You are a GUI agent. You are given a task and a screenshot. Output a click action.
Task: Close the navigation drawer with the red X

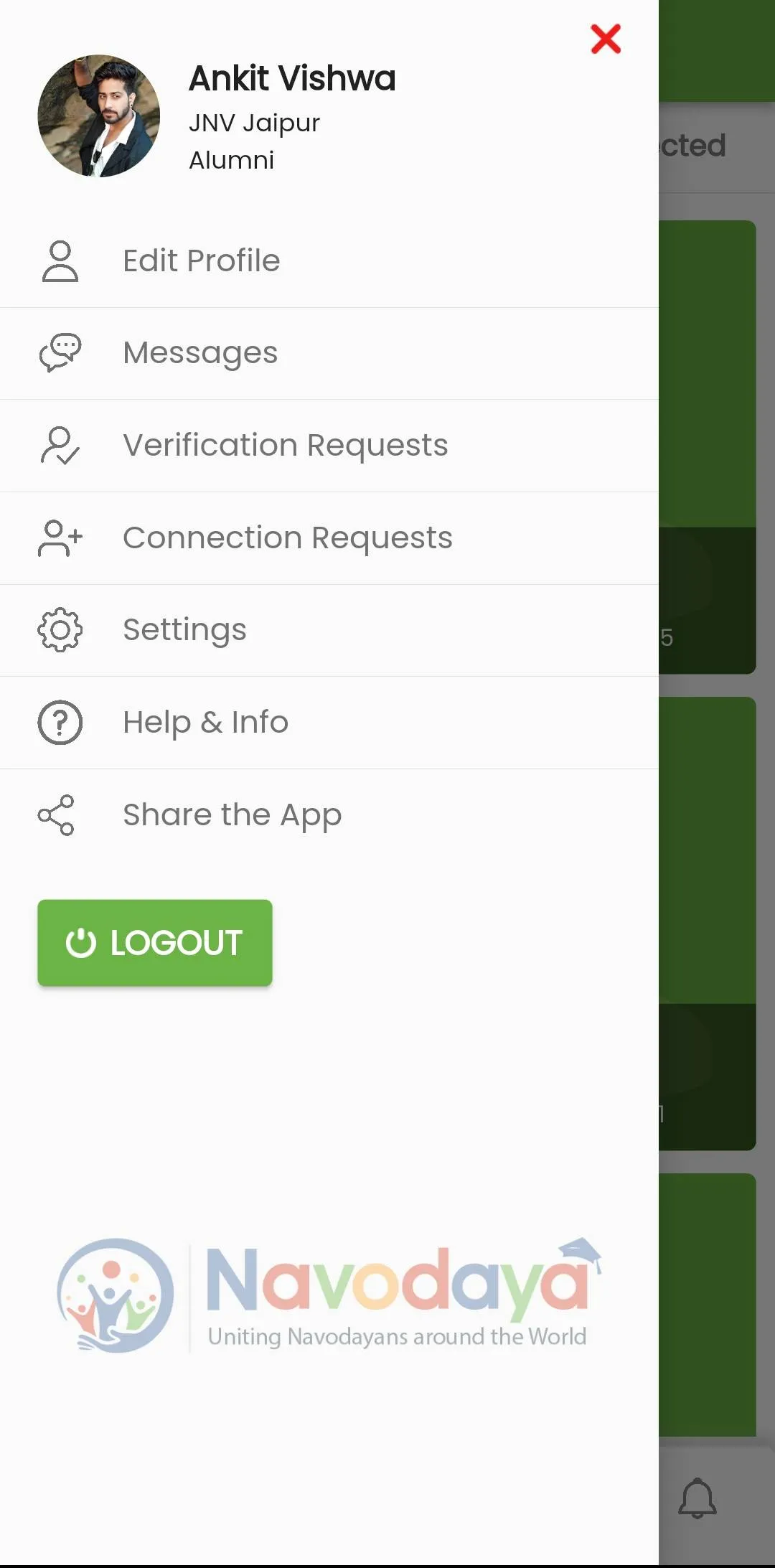pyautogui.click(x=606, y=41)
